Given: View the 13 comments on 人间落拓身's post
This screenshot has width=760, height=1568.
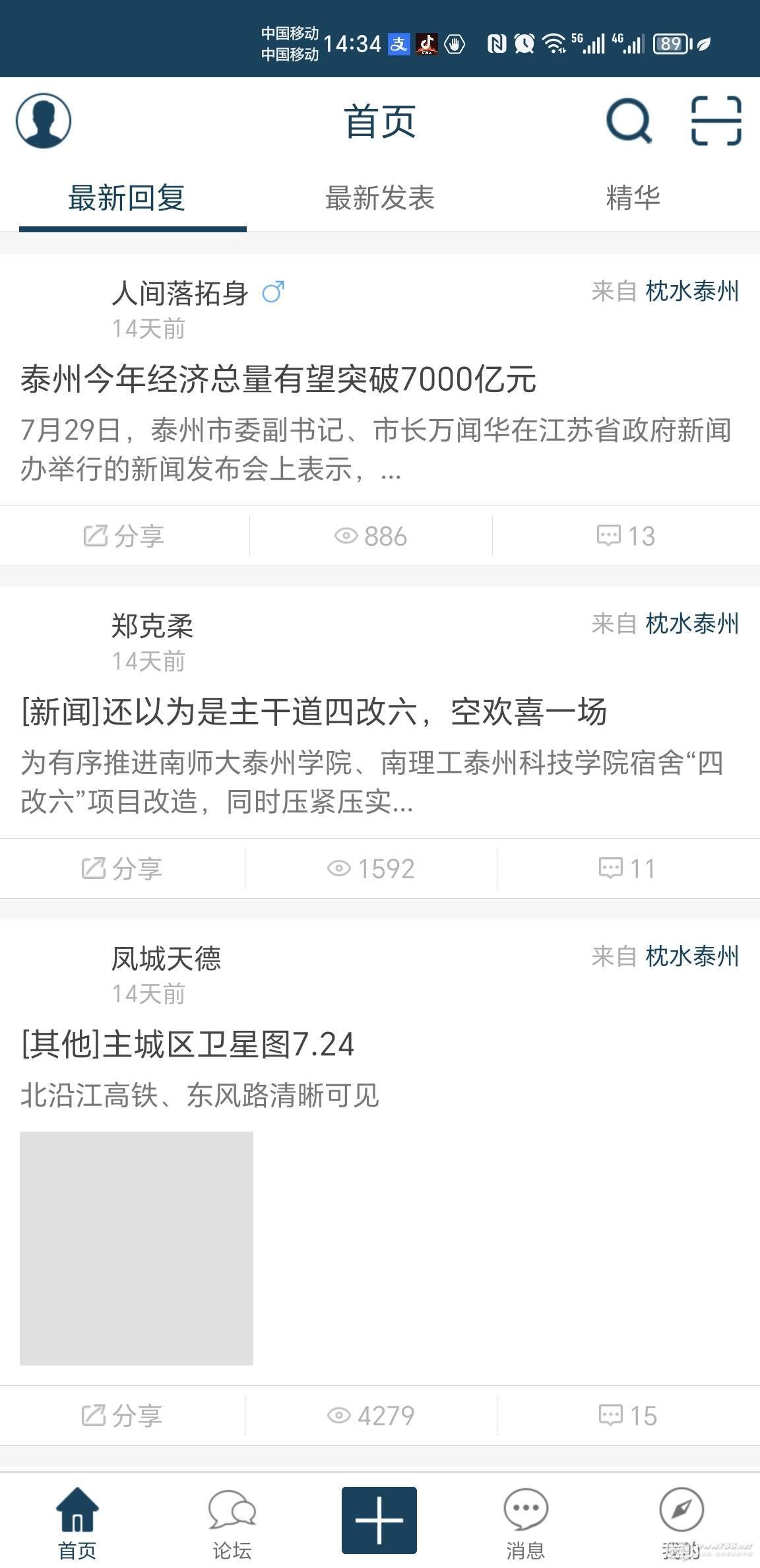Looking at the screenshot, I should coord(625,536).
